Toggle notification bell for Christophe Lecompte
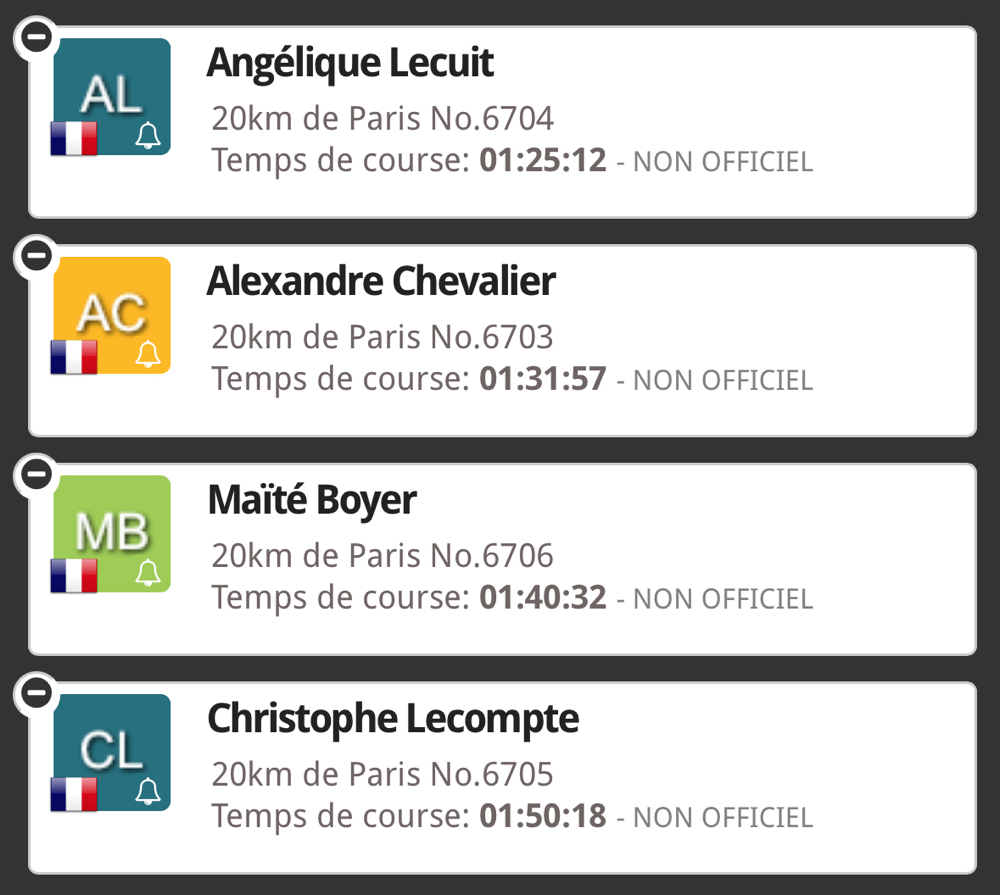Image resolution: width=1000 pixels, height=895 pixels. click(x=148, y=790)
